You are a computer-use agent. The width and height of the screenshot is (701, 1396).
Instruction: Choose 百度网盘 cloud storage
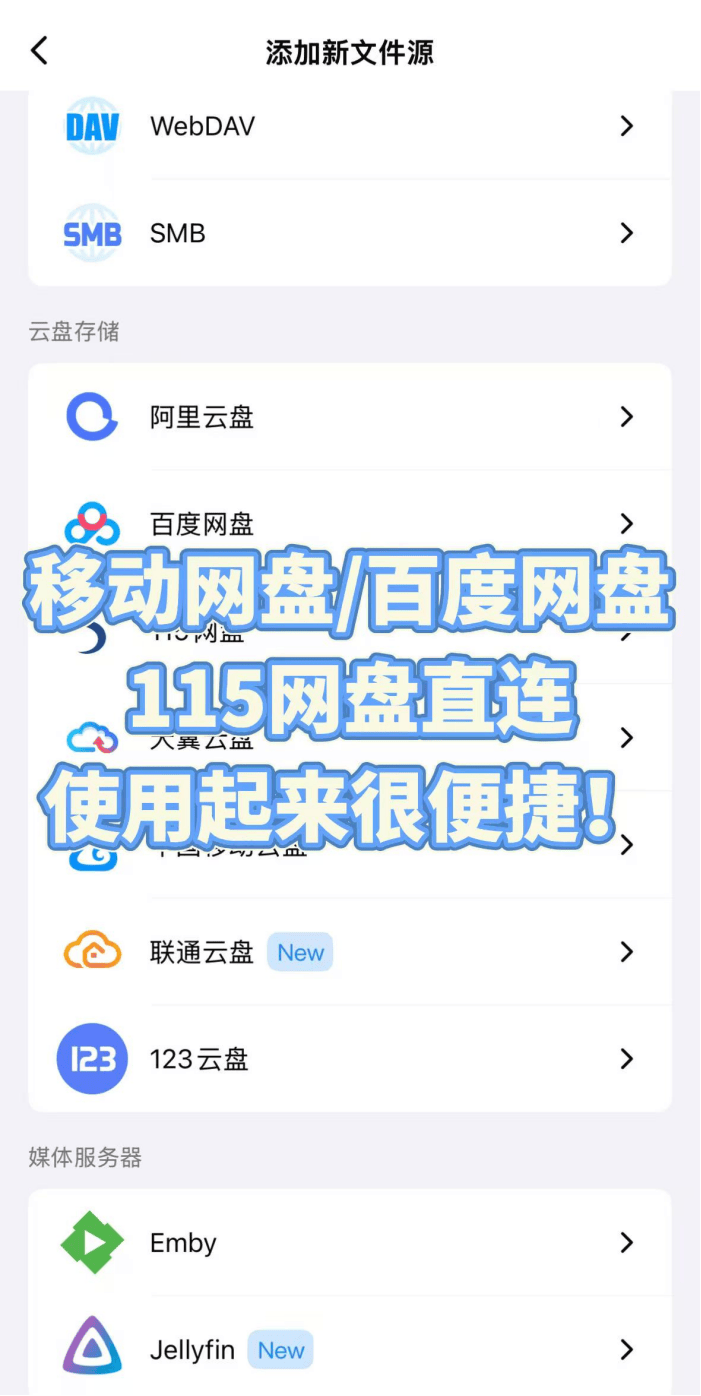coord(349,523)
